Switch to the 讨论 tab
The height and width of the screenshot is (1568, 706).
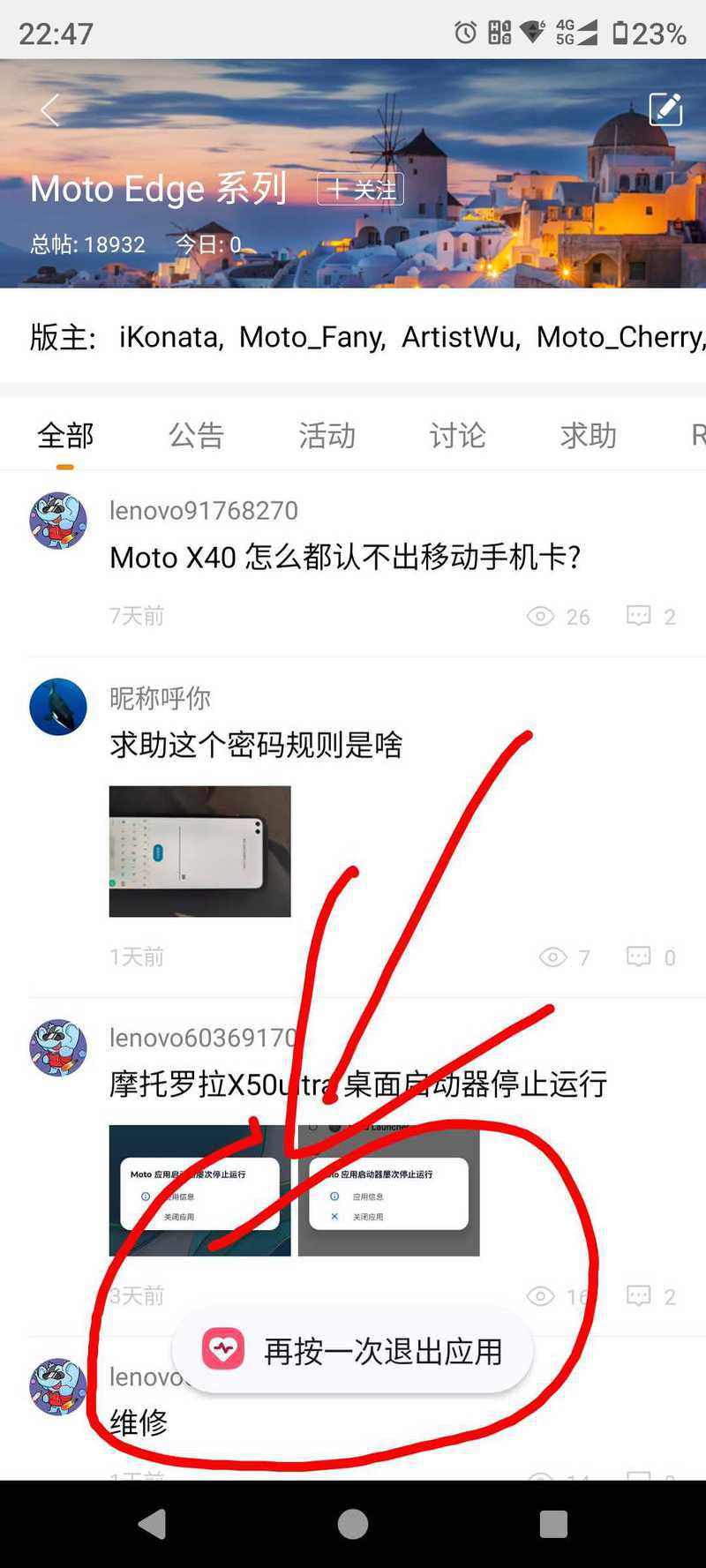(457, 435)
